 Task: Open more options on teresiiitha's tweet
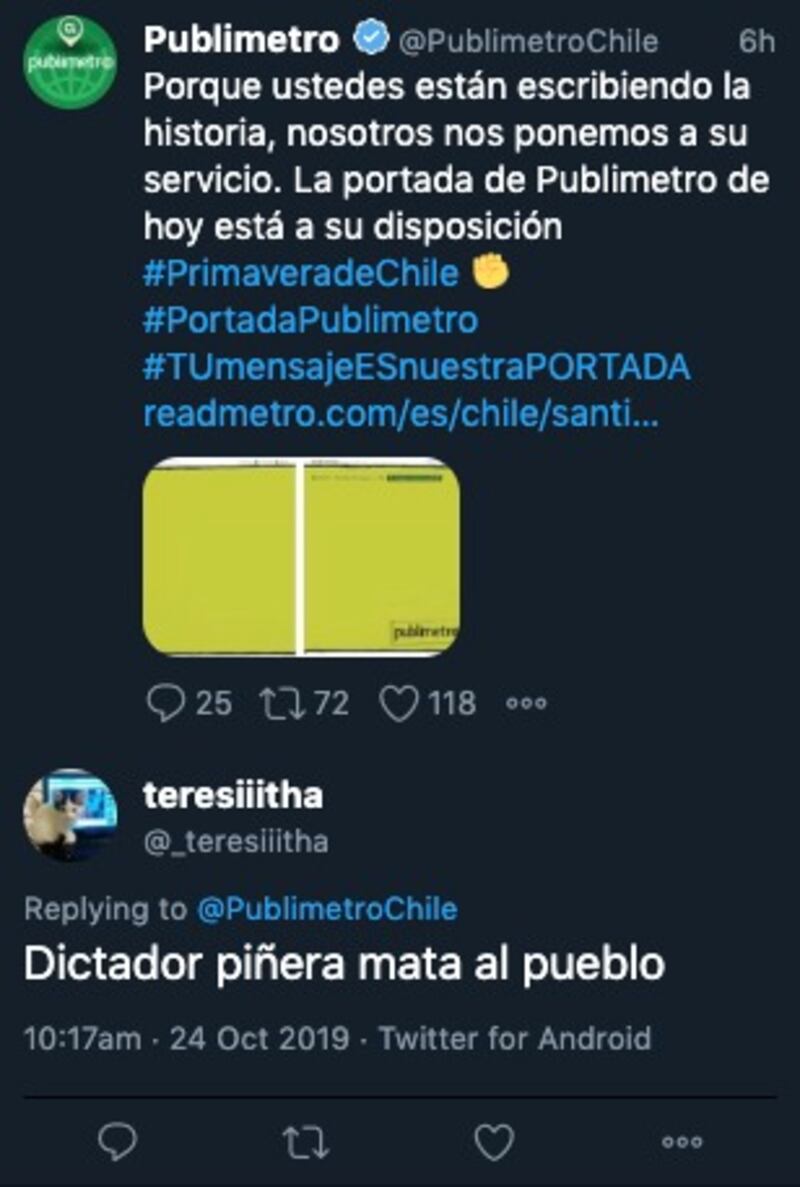click(682, 1142)
